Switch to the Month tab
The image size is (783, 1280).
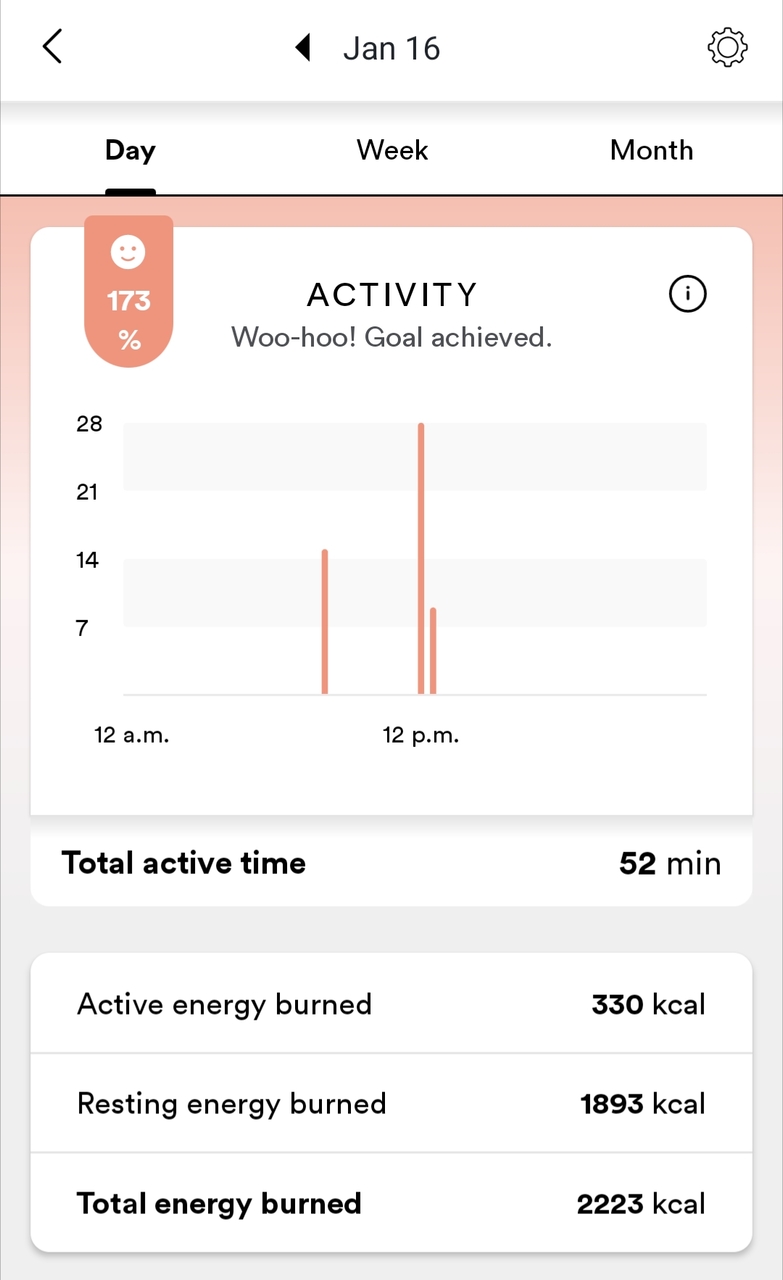pyautogui.click(x=651, y=151)
